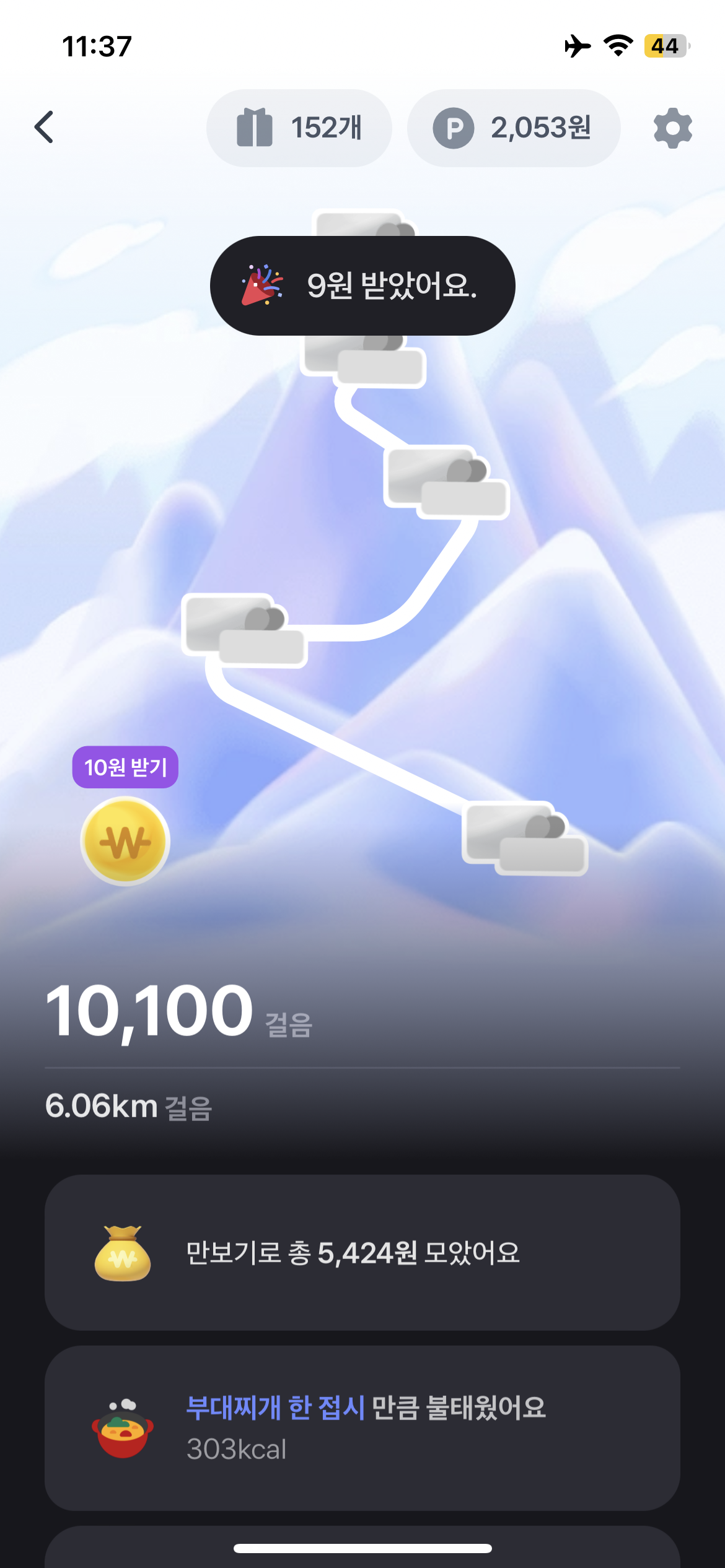Open settings via the gear icon
The width and height of the screenshot is (725, 1568).
coord(672,128)
